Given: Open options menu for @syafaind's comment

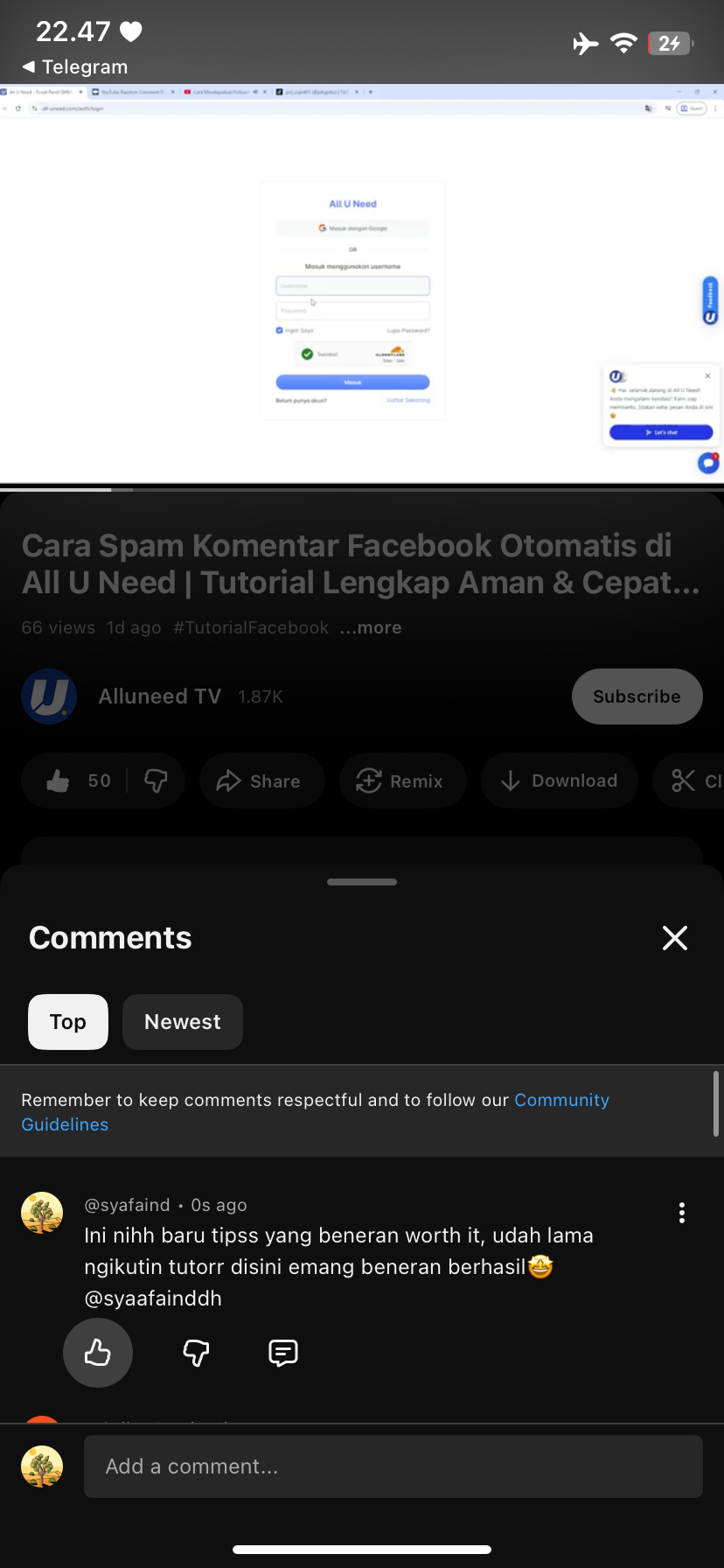Looking at the screenshot, I should (x=682, y=1213).
